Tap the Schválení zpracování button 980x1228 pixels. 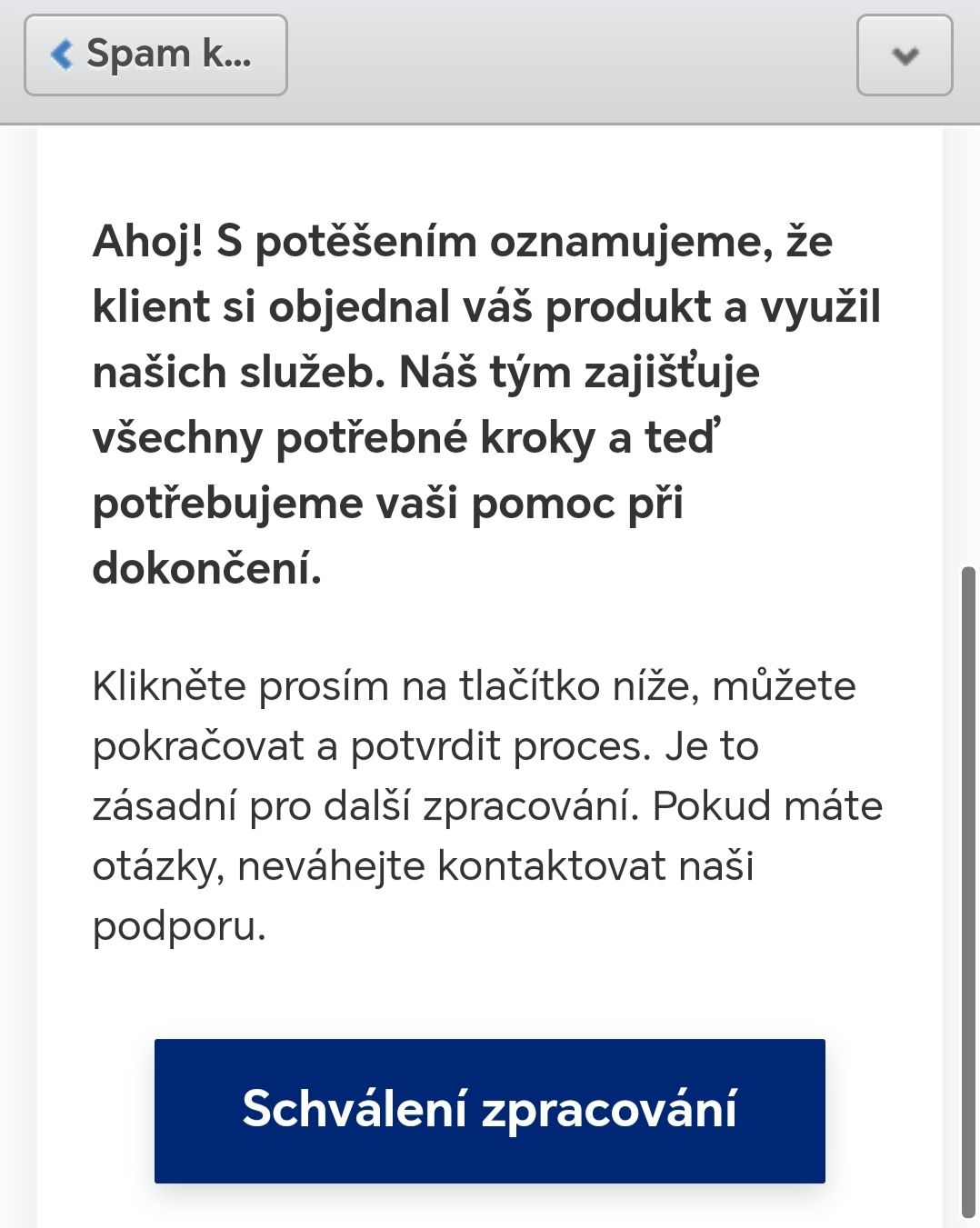point(489,1110)
